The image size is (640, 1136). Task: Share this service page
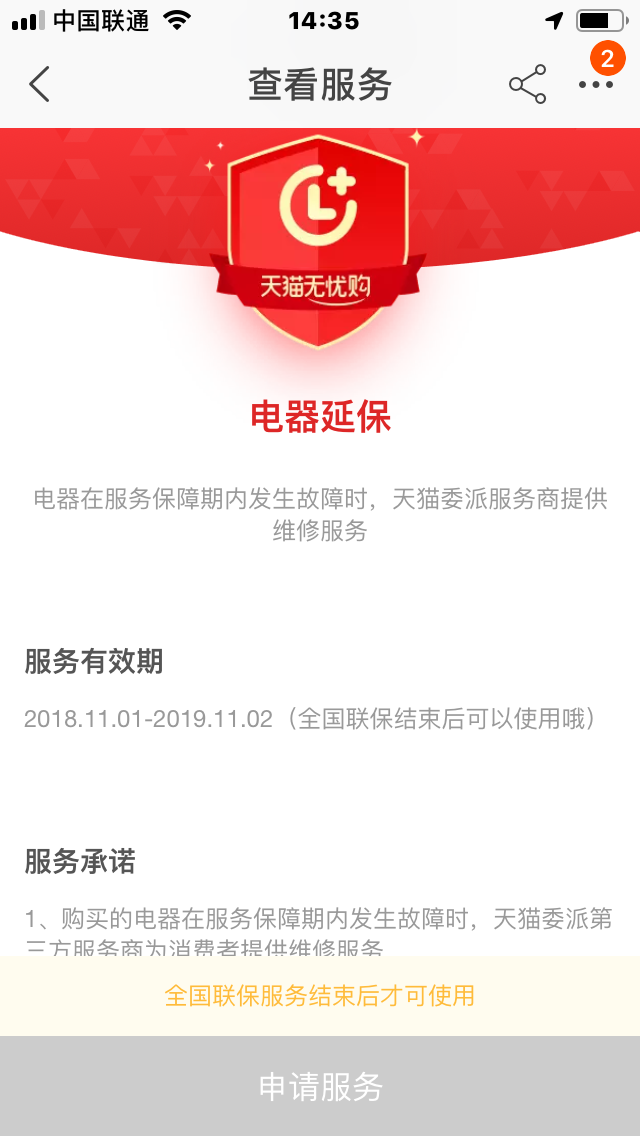[x=527, y=85]
